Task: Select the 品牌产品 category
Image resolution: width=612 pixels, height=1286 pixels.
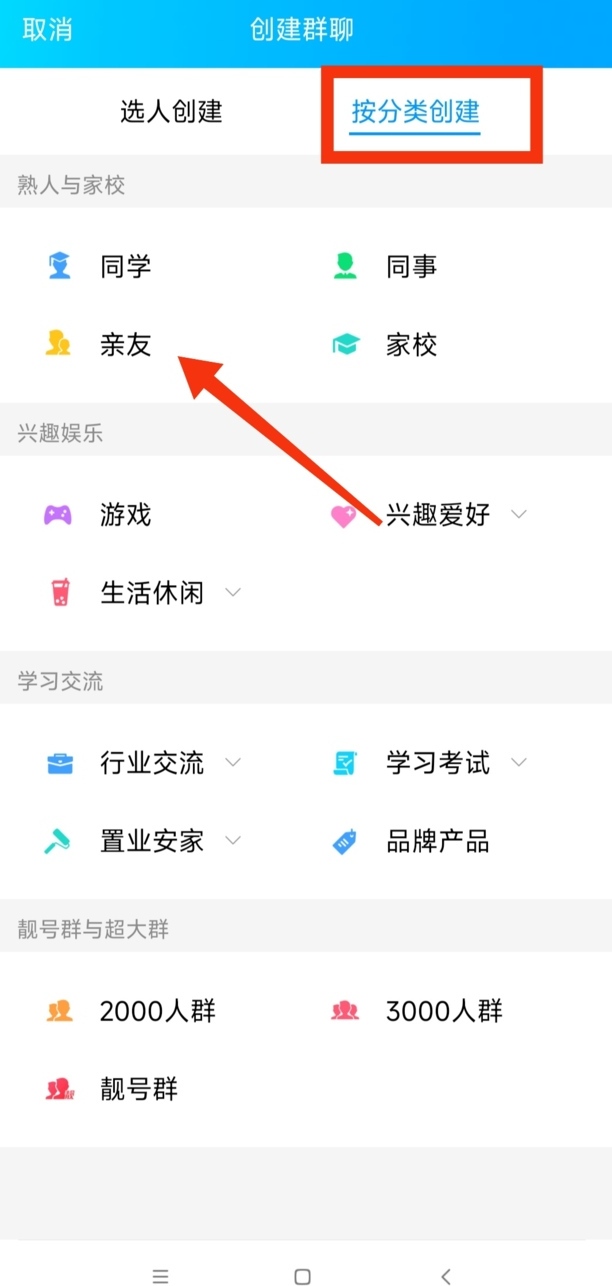Action: tap(437, 841)
